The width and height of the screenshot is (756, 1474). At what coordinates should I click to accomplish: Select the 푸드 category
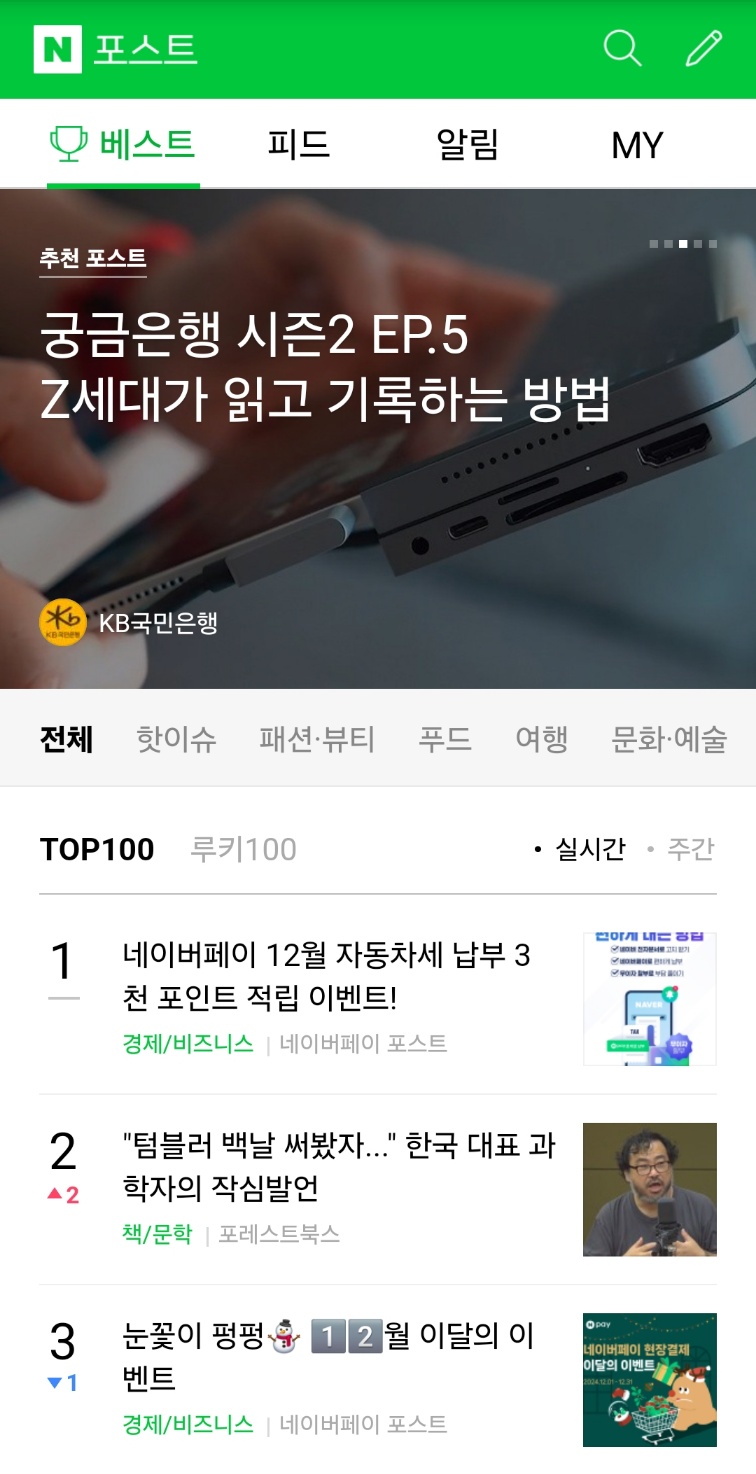(x=445, y=739)
